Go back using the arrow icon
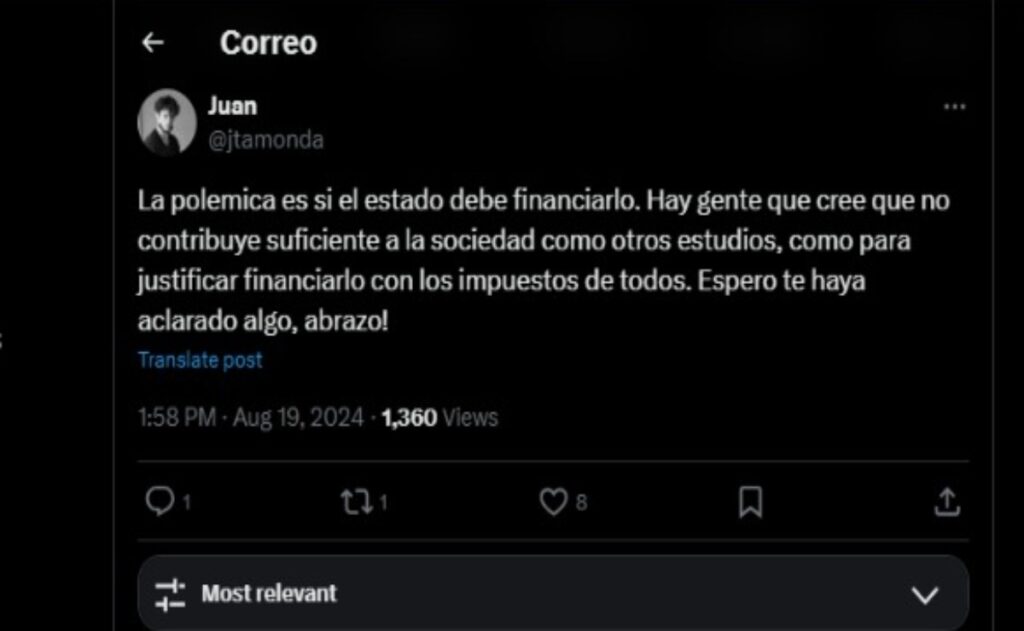The width and height of the screenshot is (1024, 631). pos(152,43)
